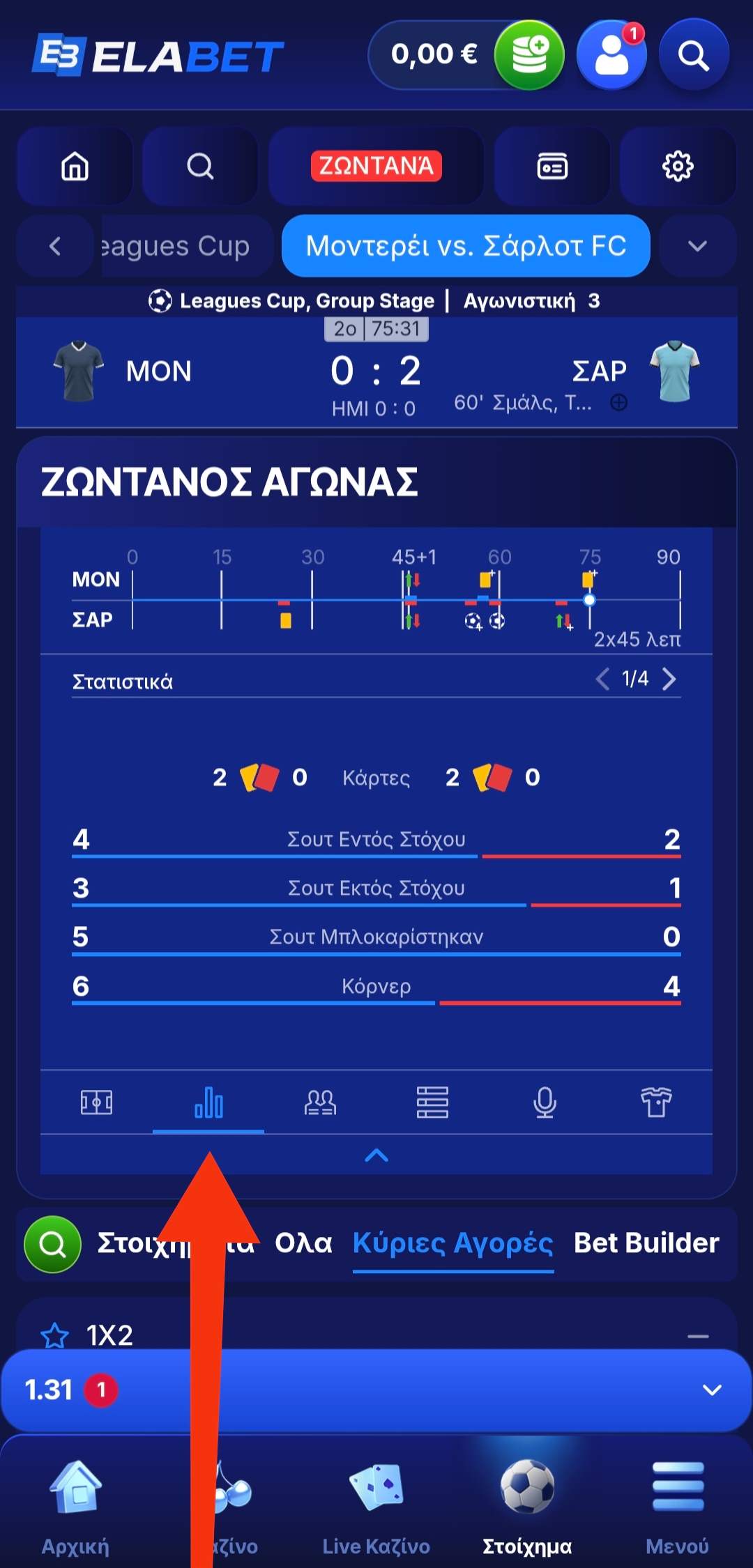
Task: Go back with the left chevron
Action: [x=55, y=245]
